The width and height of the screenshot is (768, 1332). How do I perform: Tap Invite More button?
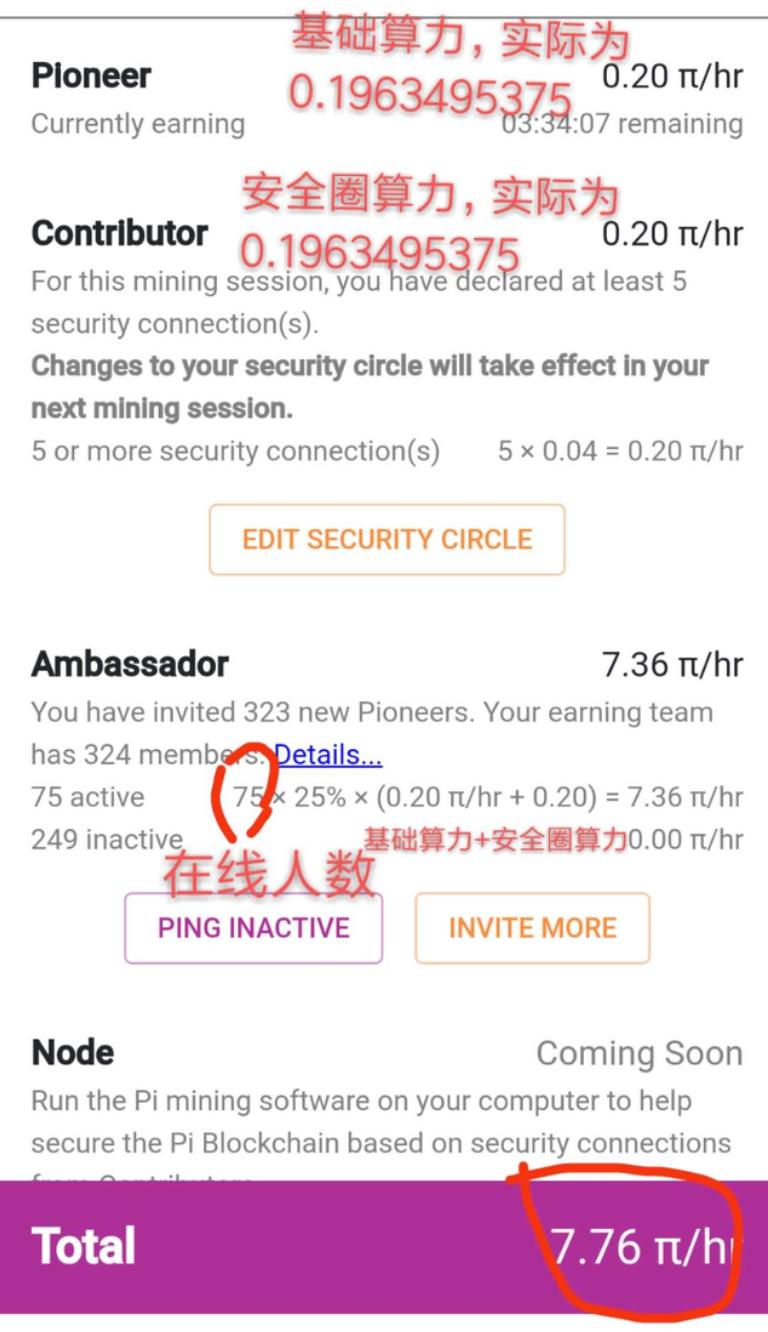coord(532,928)
